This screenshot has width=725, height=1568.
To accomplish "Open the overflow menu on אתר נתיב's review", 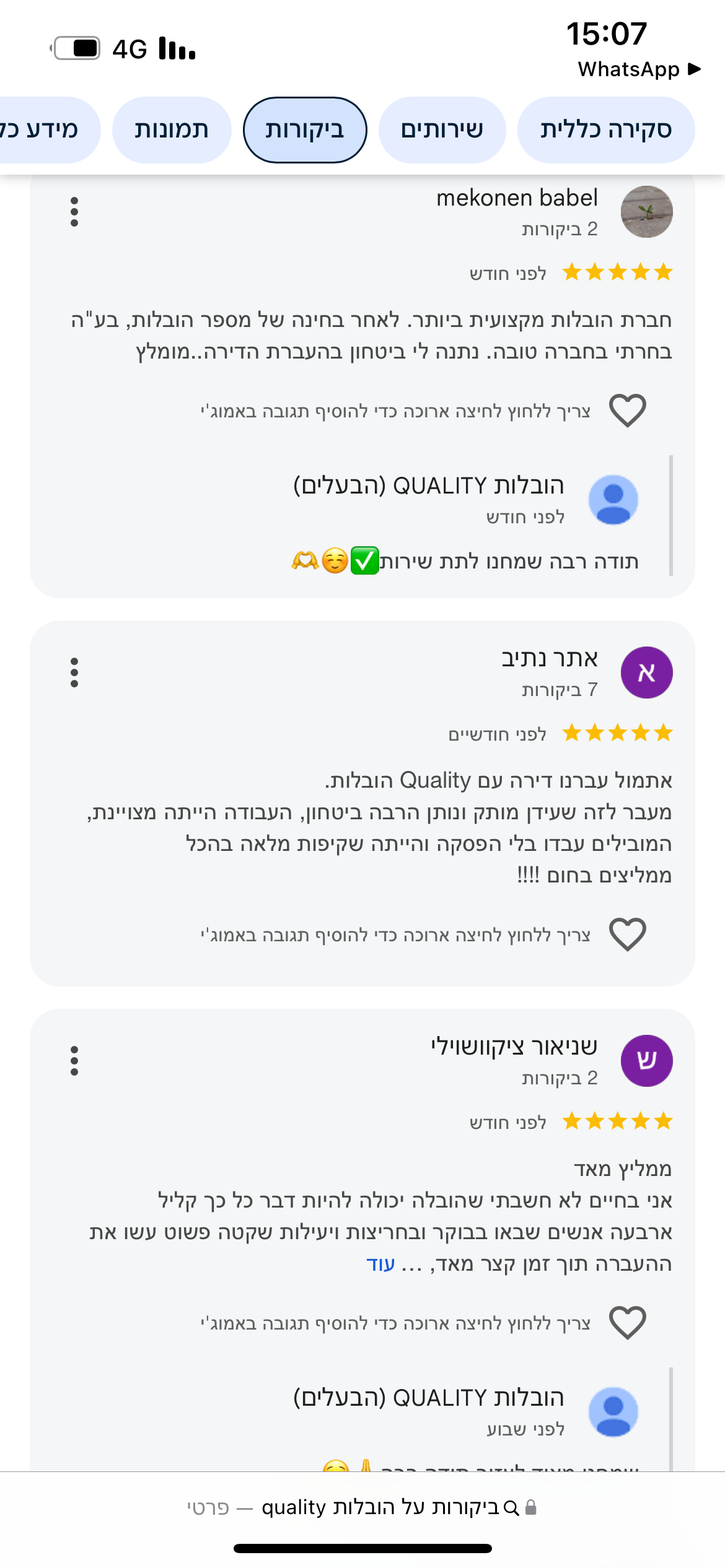I will click(x=74, y=673).
